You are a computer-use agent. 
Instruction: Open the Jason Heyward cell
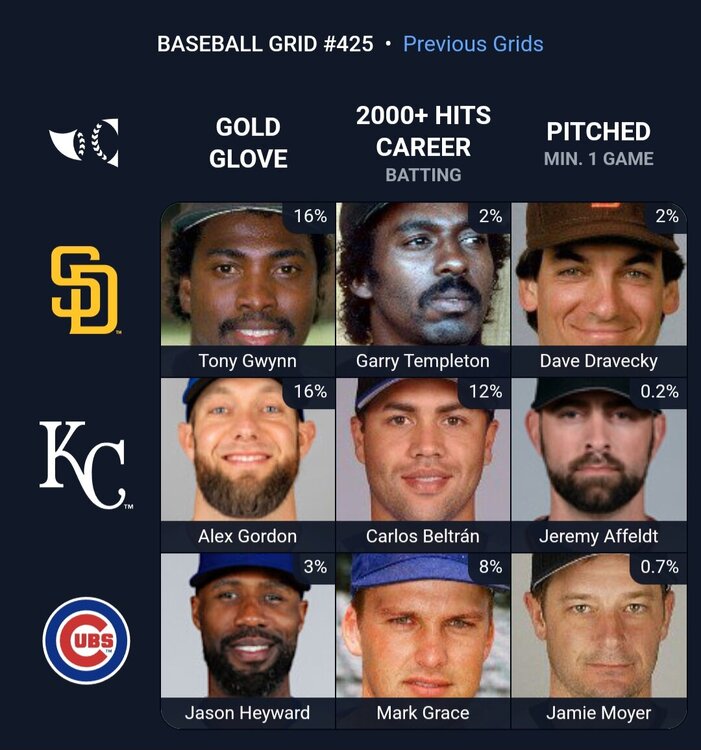248,640
